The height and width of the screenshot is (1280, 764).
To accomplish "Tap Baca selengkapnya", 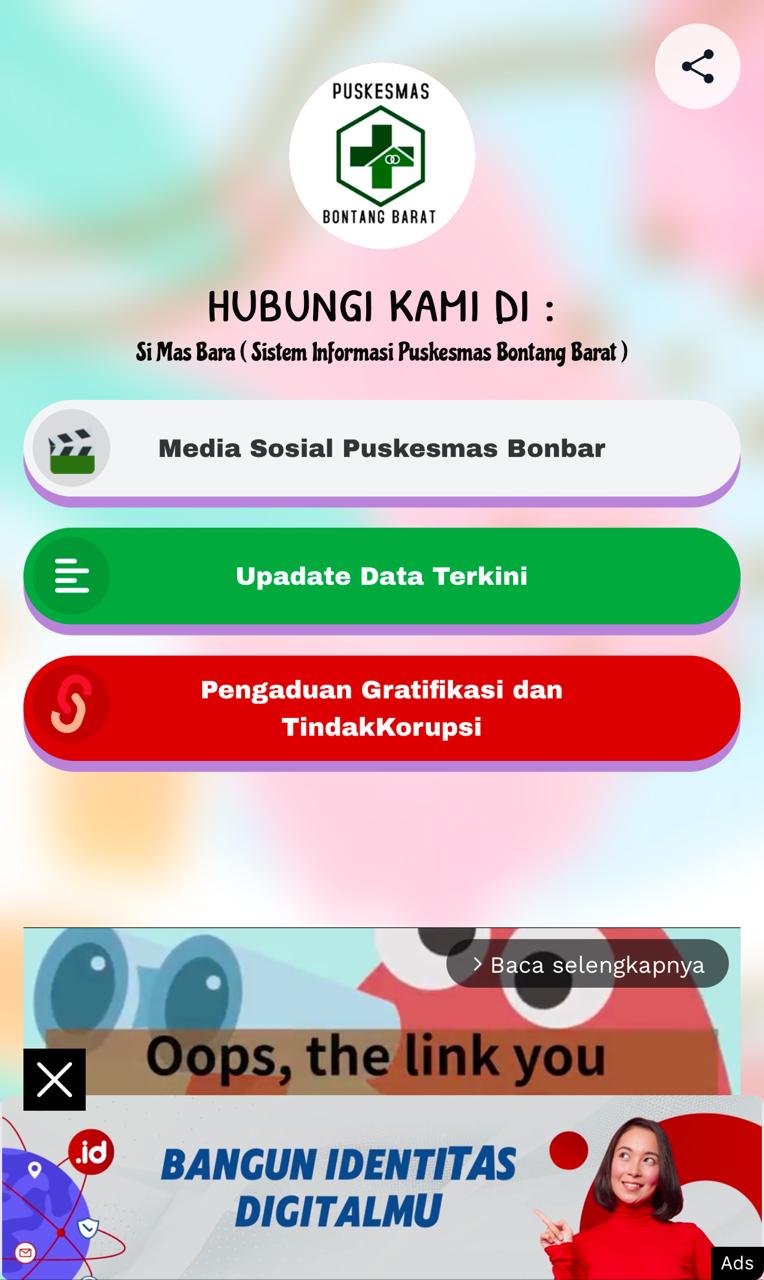I will tap(588, 964).
